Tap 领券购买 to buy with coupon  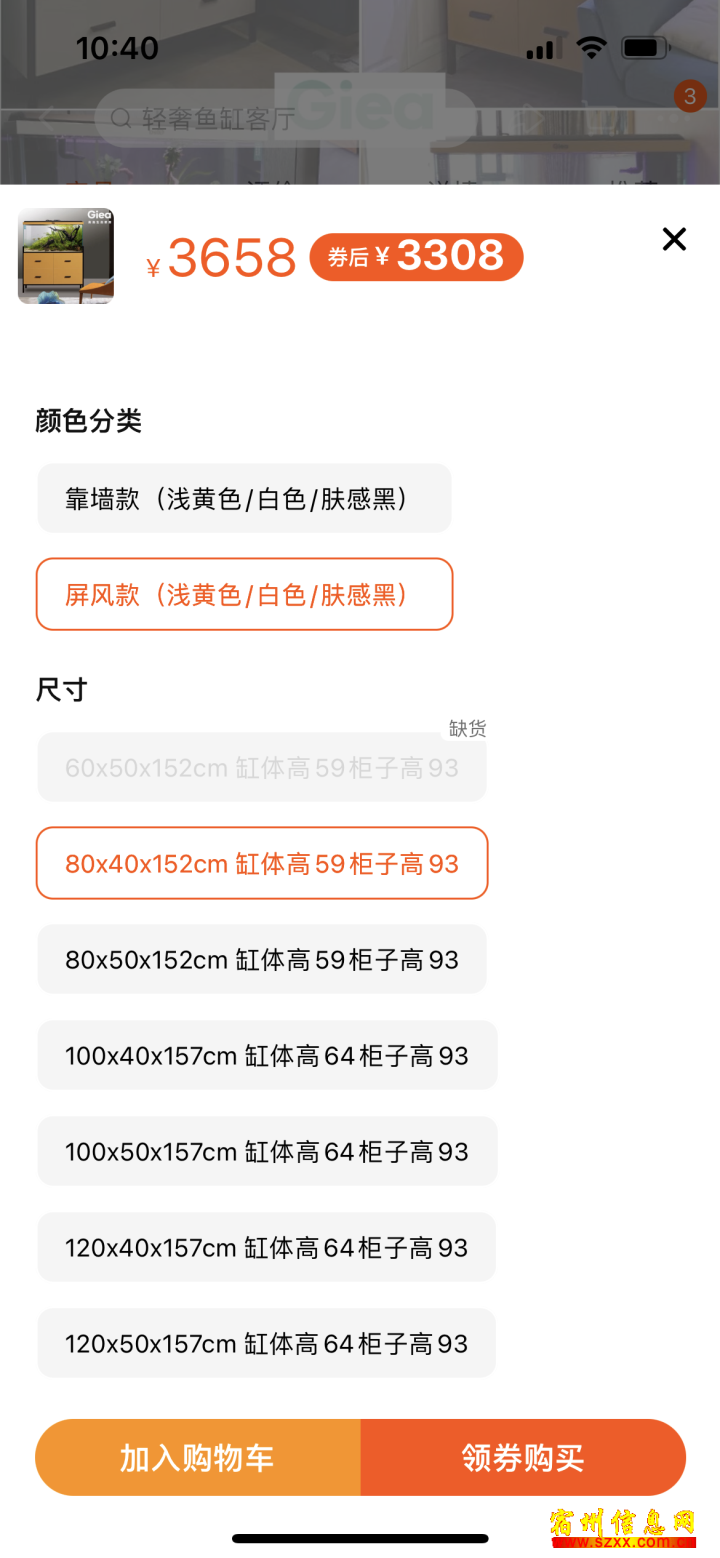[x=523, y=1457]
